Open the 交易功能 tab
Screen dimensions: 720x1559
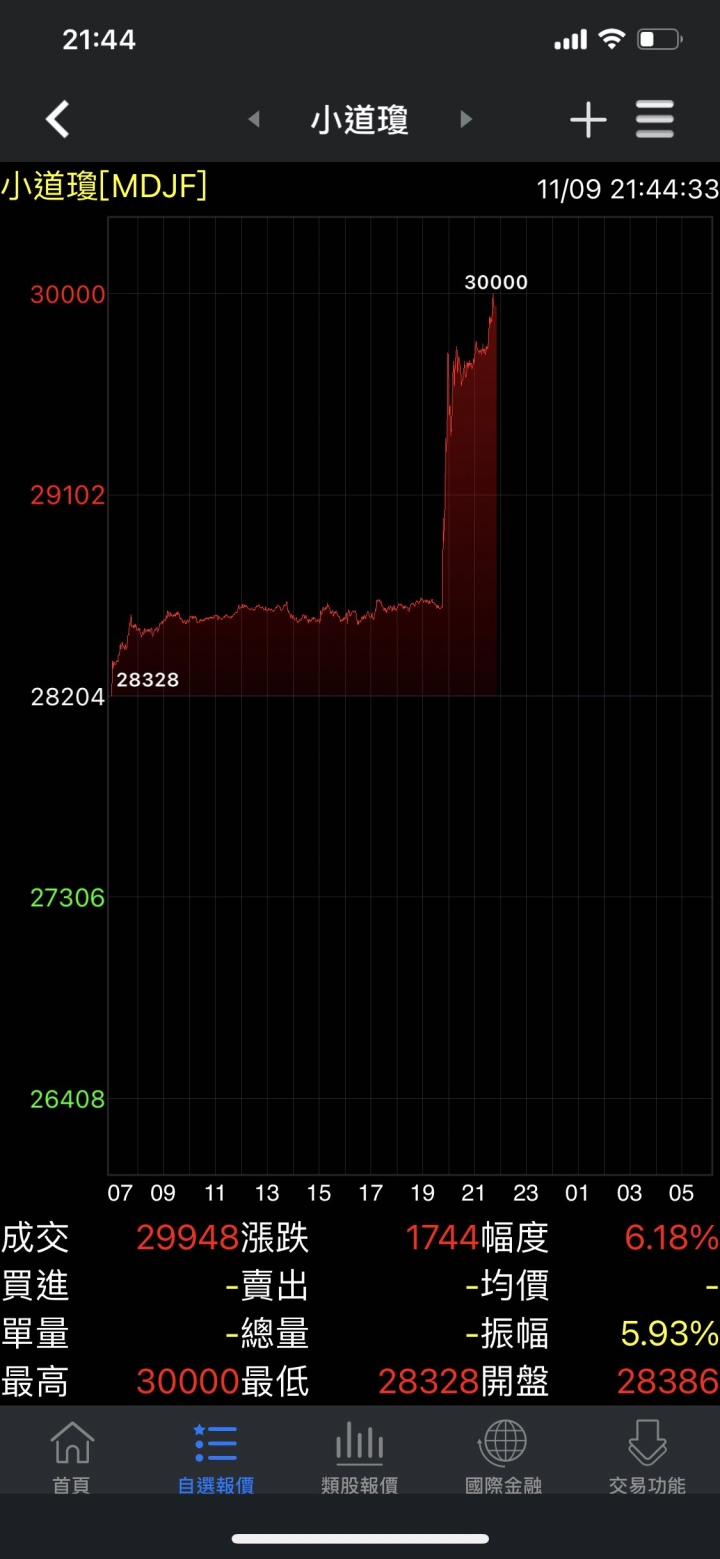647,1456
